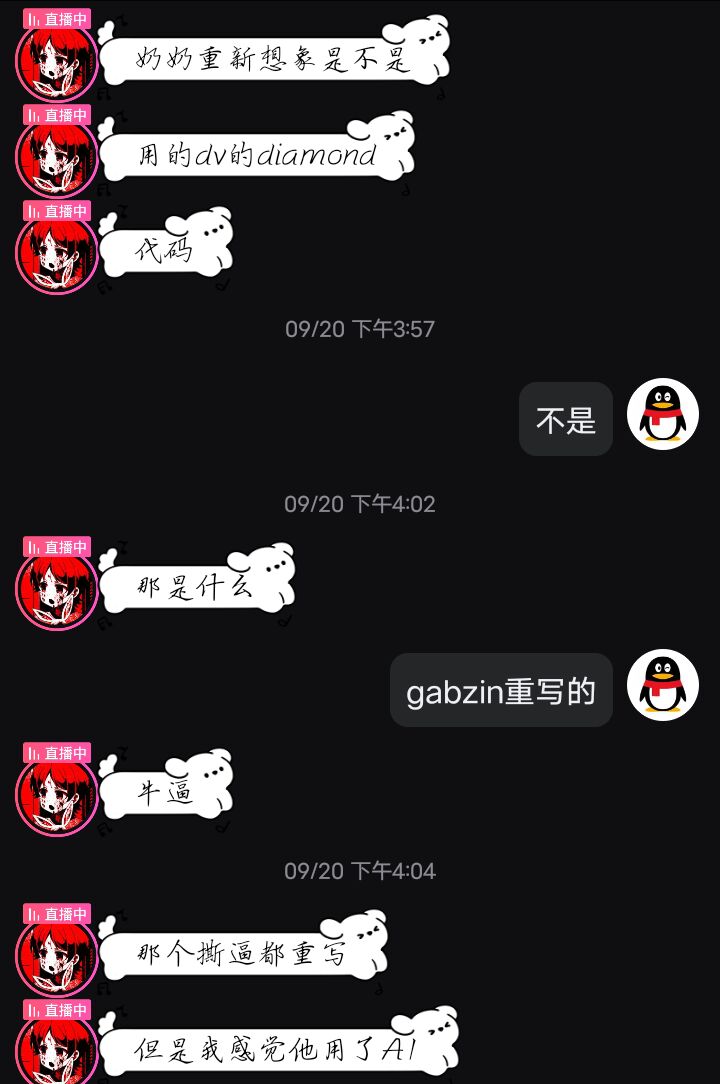
Task: Tap the 09/20 下午4:02 timestamp
Action: click(x=360, y=504)
